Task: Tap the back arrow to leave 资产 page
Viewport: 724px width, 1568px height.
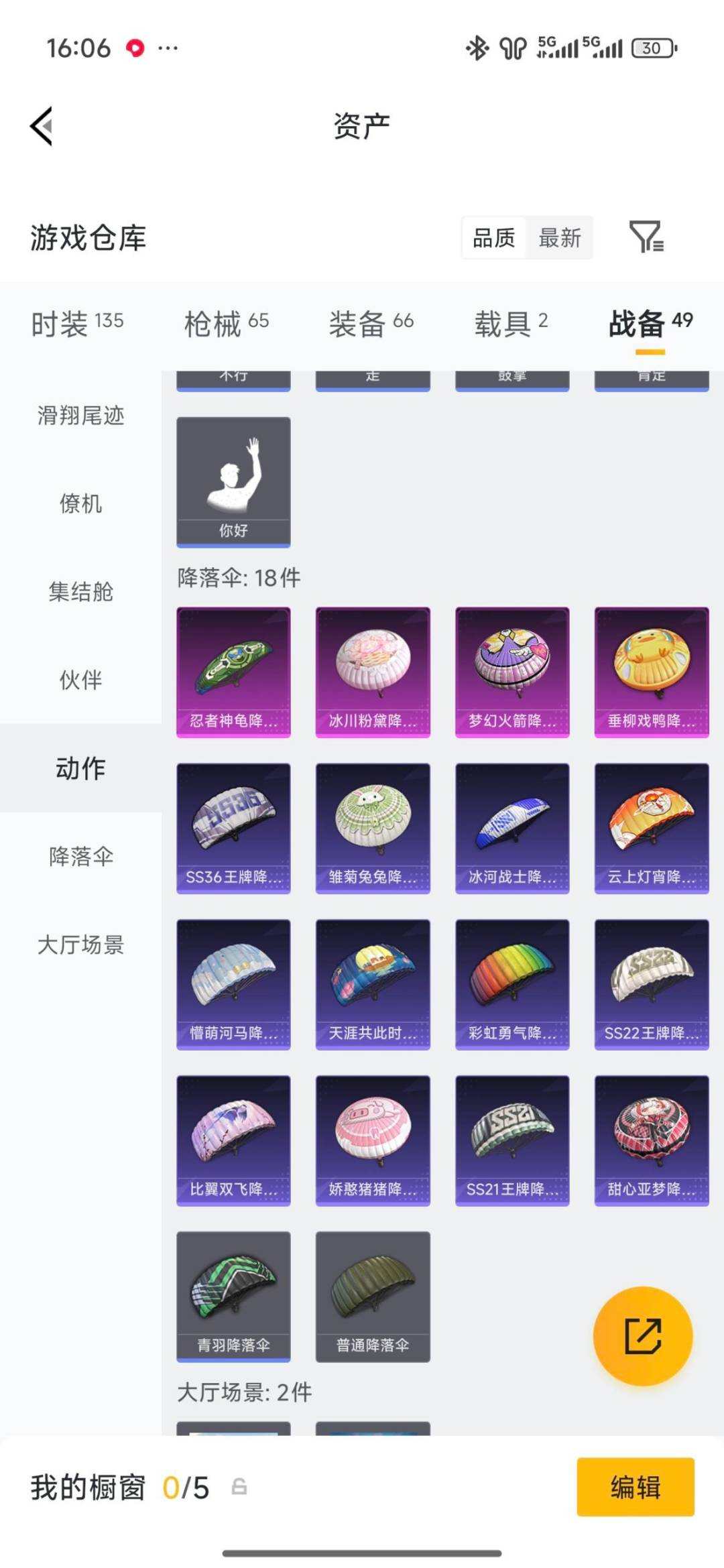Action: [42, 127]
